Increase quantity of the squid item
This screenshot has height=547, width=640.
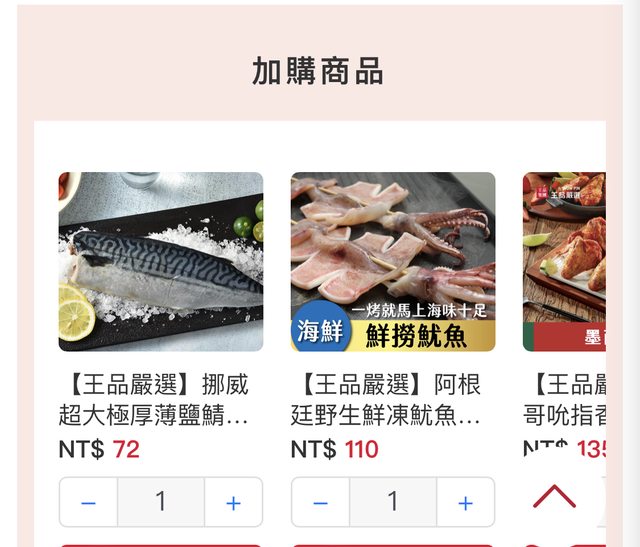point(465,502)
